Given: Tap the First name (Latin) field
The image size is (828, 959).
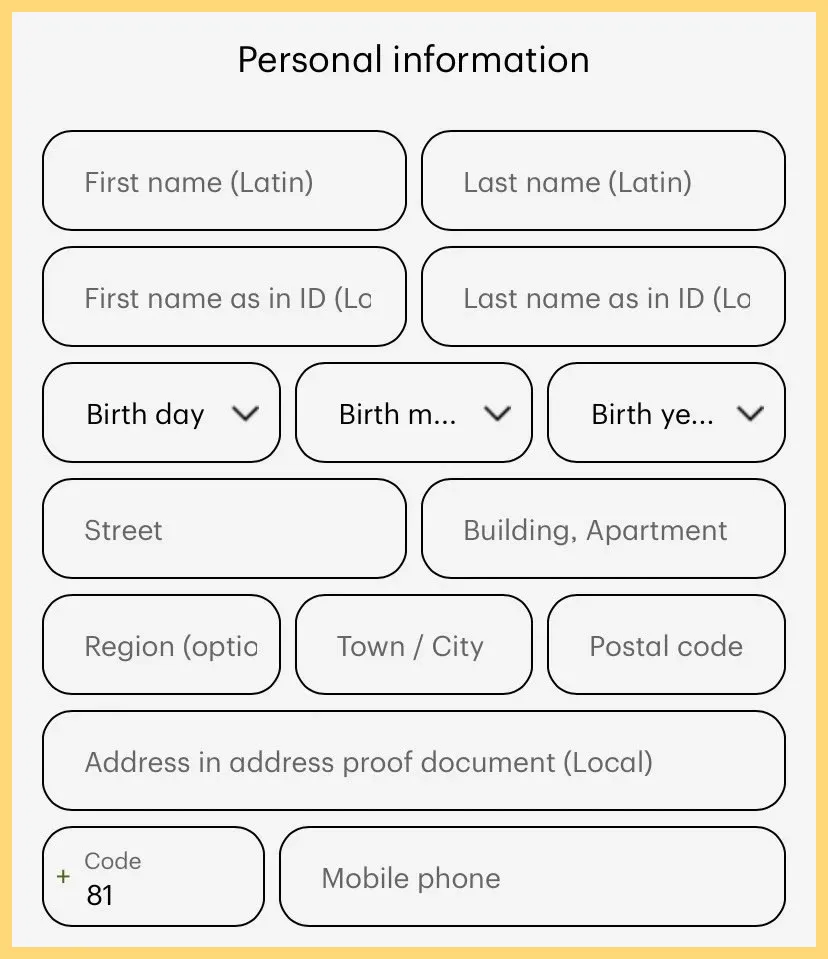Looking at the screenshot, I should point(224,181).
